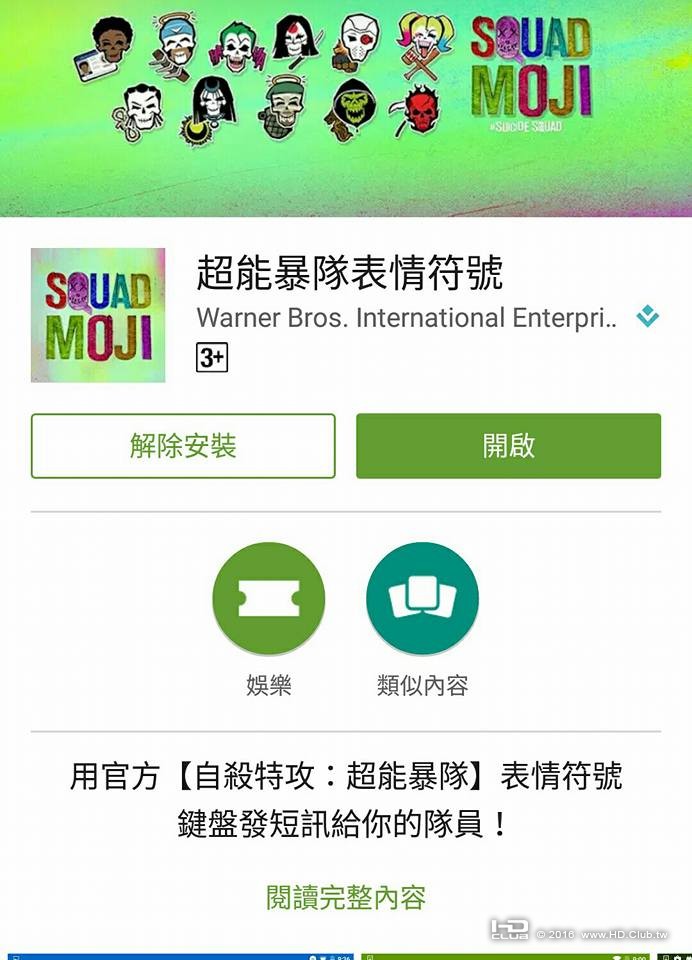Open the 娛樂 entertainment category
The height and width of the screenshot is (960, 692).
click(x=268, y=600)
